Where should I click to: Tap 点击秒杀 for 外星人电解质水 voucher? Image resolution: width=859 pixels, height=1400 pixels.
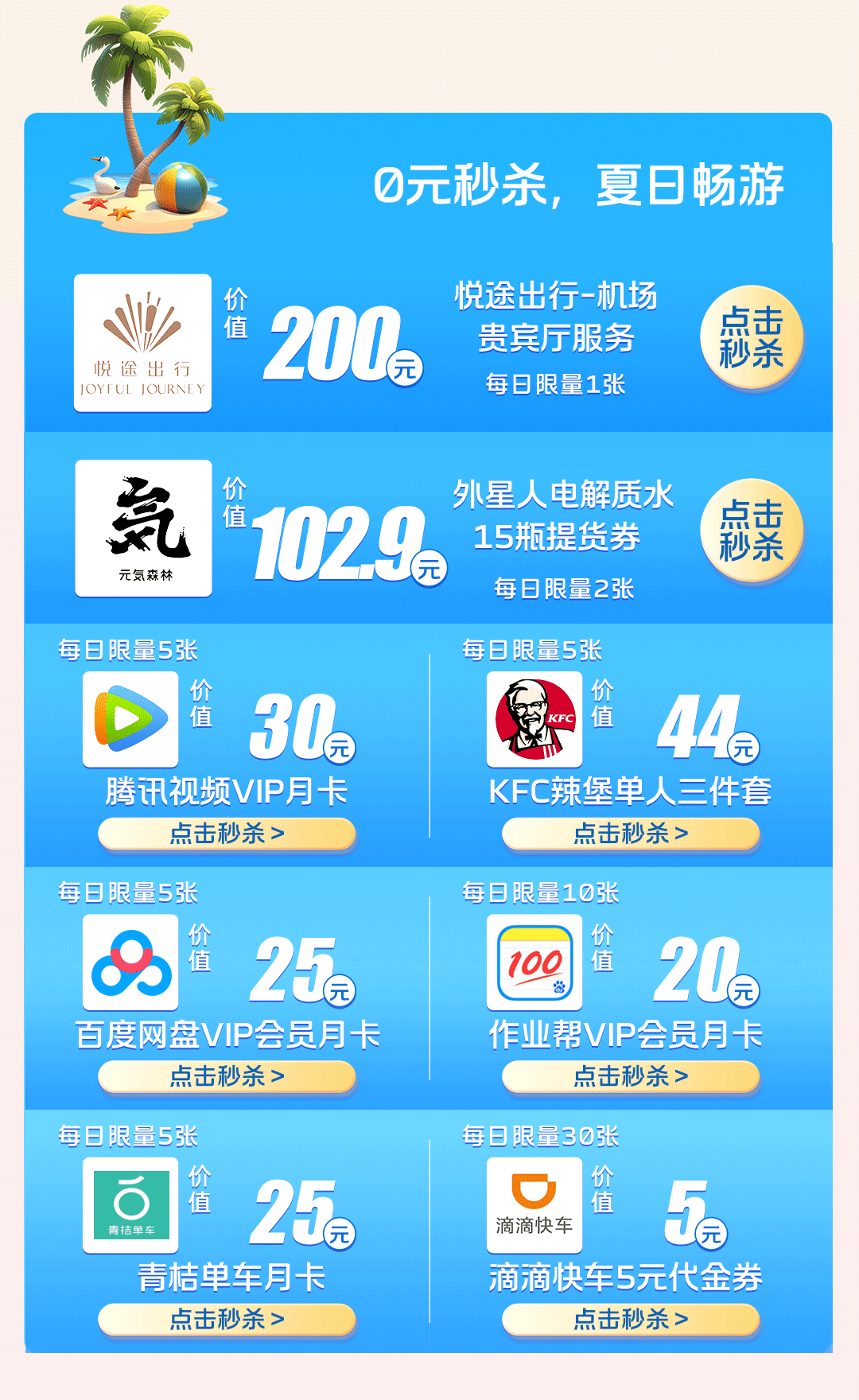[751, 531]
